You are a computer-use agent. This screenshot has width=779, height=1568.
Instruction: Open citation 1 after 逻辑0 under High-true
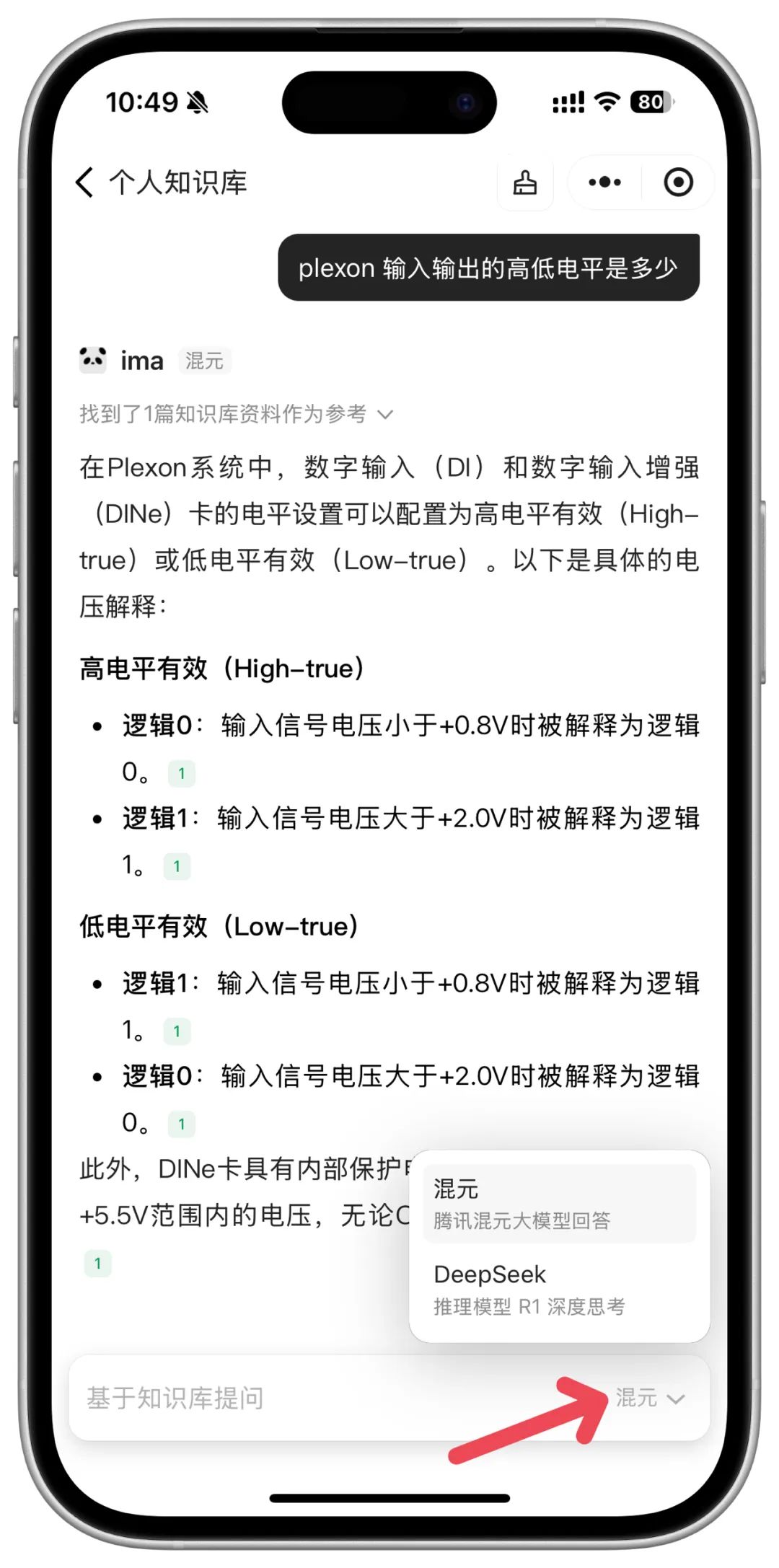point(182,773)
